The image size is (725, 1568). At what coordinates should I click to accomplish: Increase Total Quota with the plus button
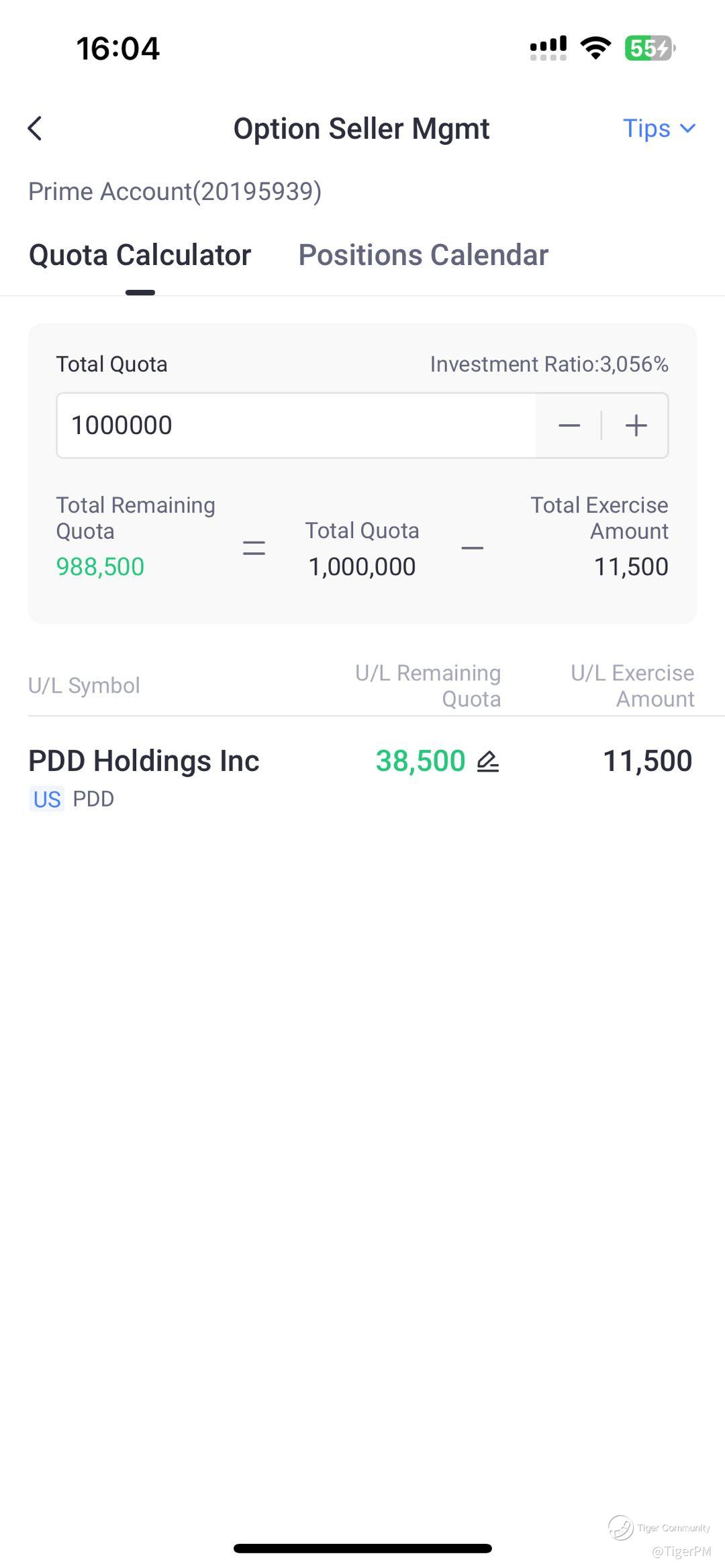click(x=636, y=425)
